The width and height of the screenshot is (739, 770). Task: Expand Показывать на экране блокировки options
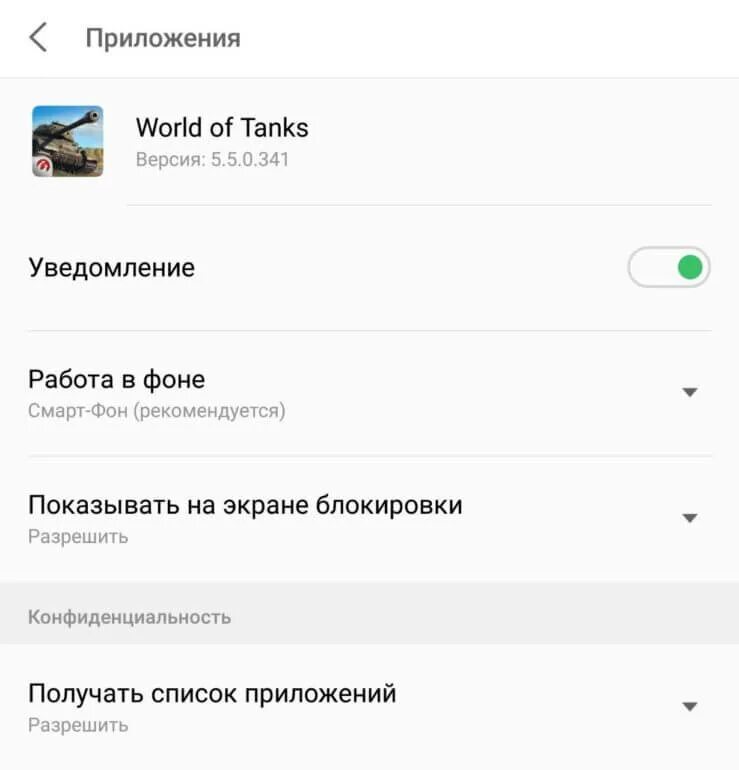click(688, 518)
